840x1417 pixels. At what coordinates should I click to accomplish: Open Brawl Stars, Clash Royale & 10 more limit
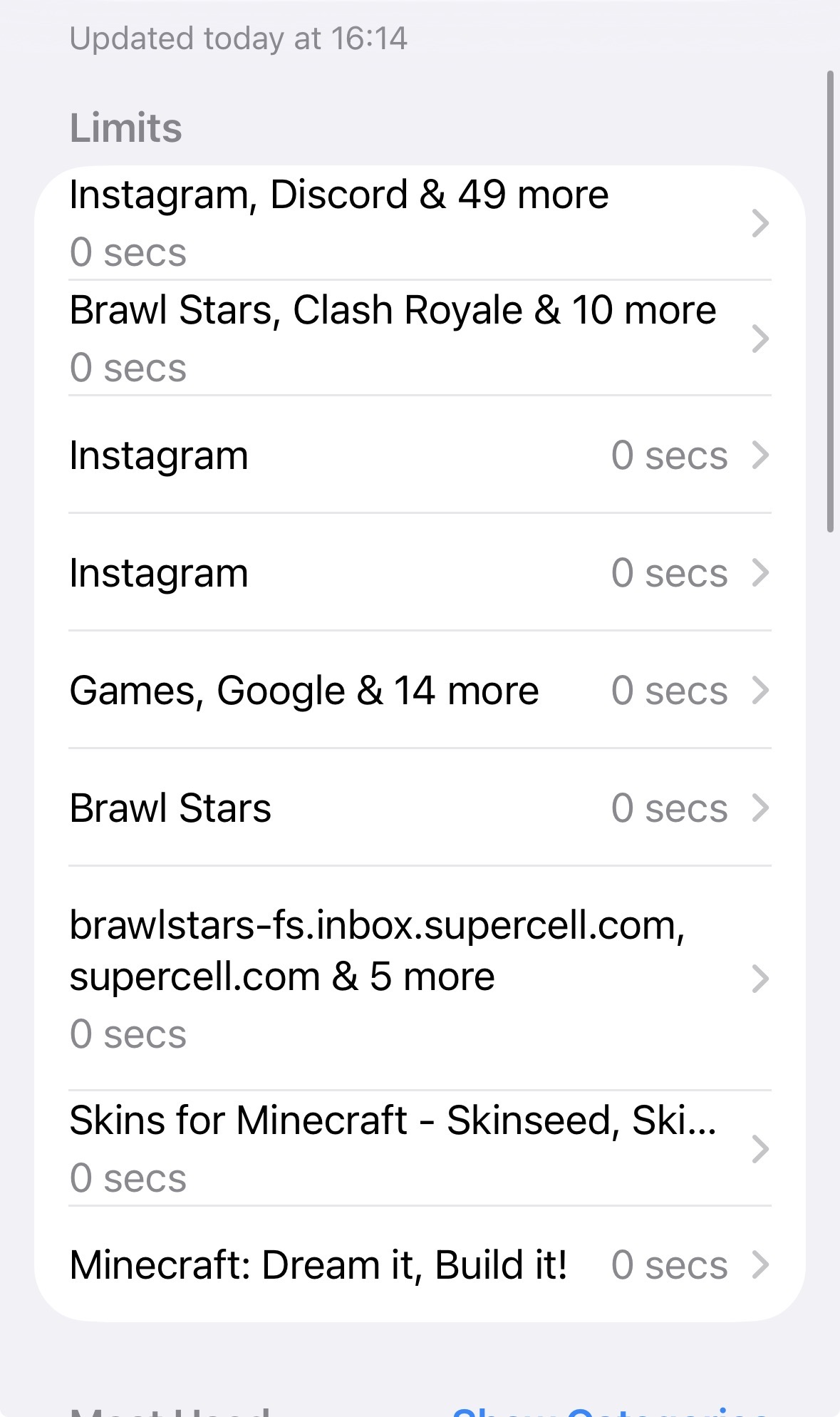point(419,339)
